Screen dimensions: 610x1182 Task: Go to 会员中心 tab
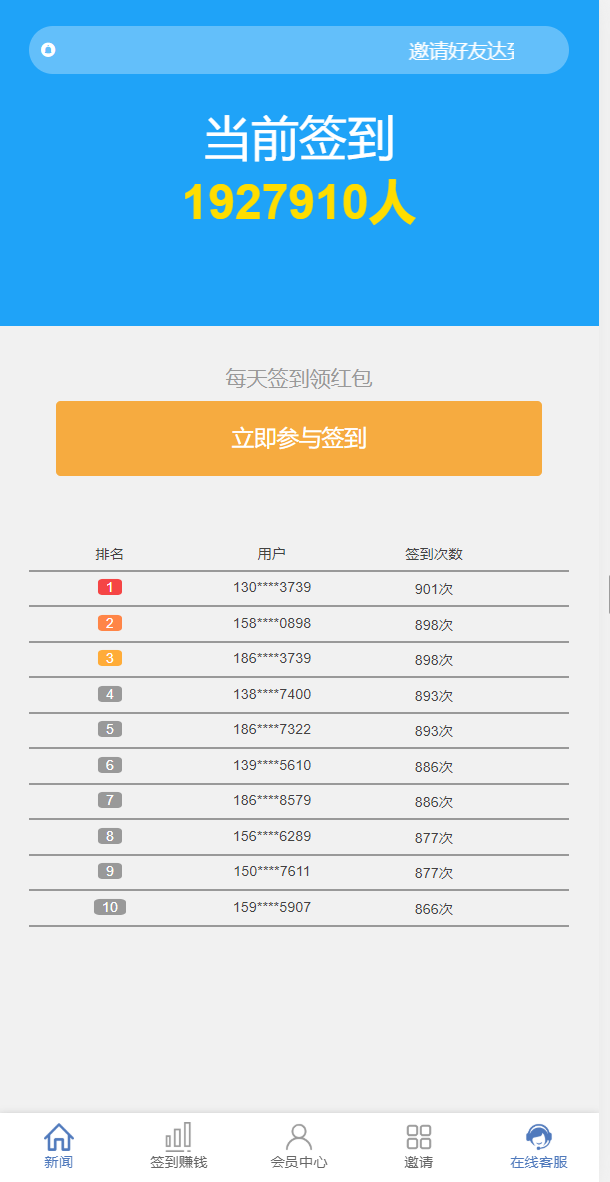coord(299,1146)
